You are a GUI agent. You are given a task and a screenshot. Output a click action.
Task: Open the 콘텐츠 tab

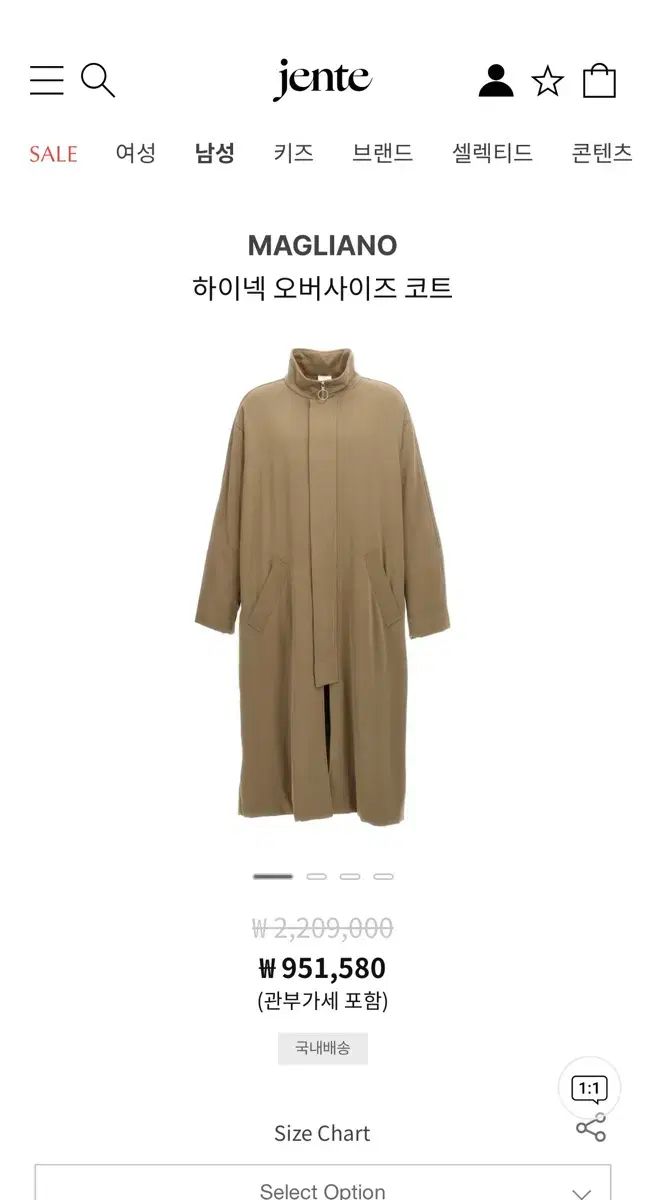pos(601,153)
